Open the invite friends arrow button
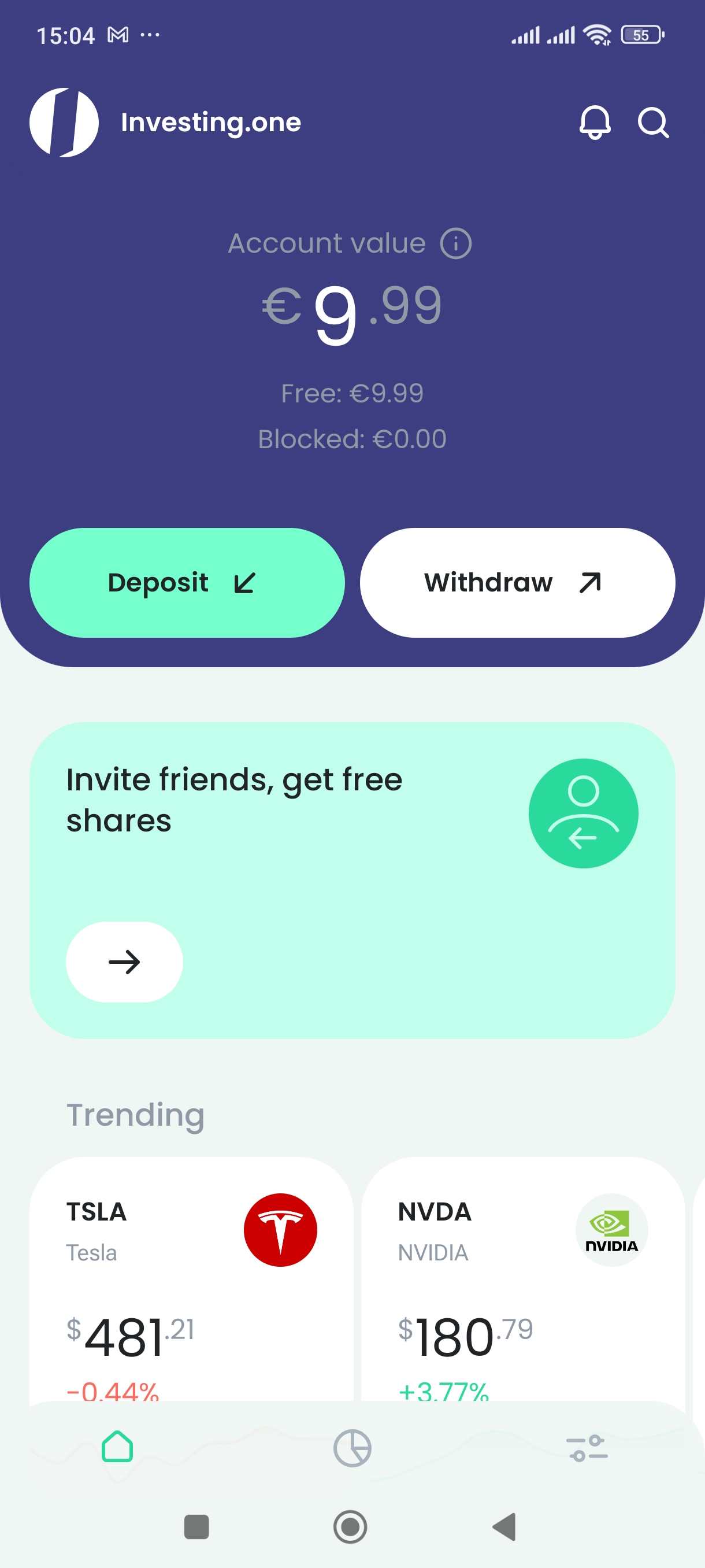This screenshot has height=1568, width=705. click(124, 961)
